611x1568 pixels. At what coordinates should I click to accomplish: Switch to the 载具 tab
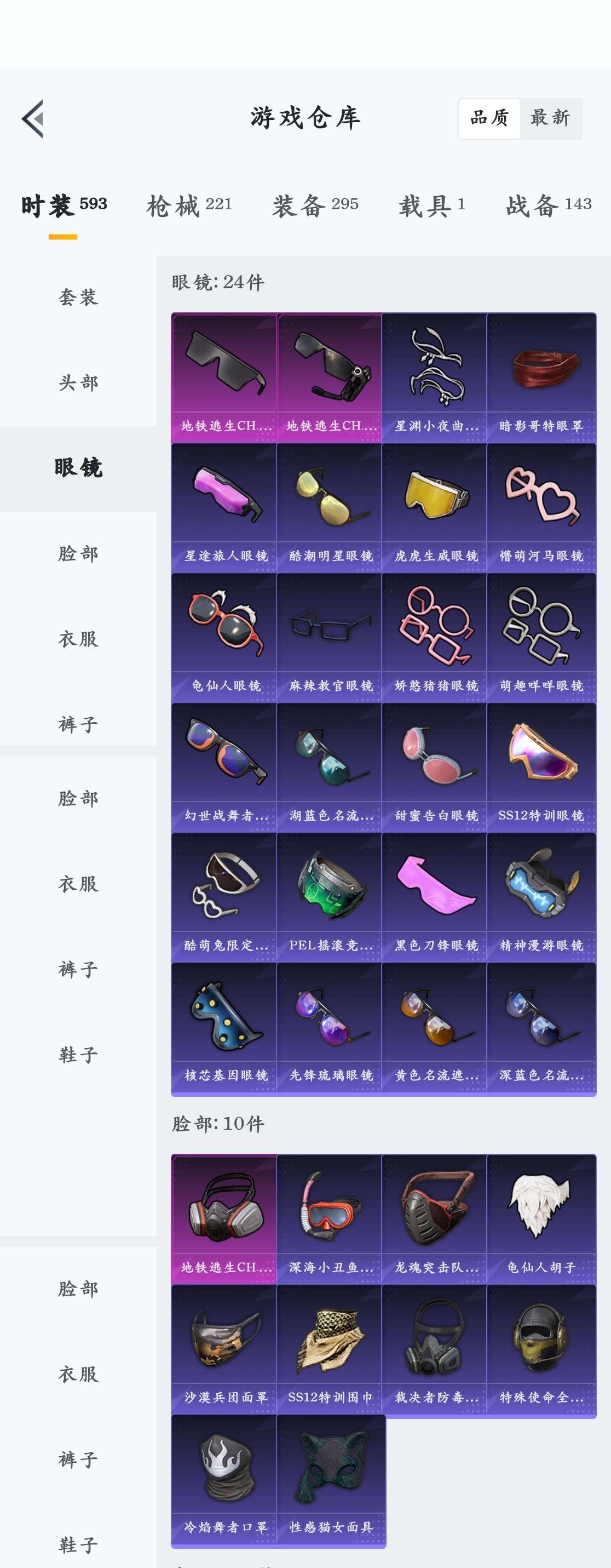coord(431,206)
